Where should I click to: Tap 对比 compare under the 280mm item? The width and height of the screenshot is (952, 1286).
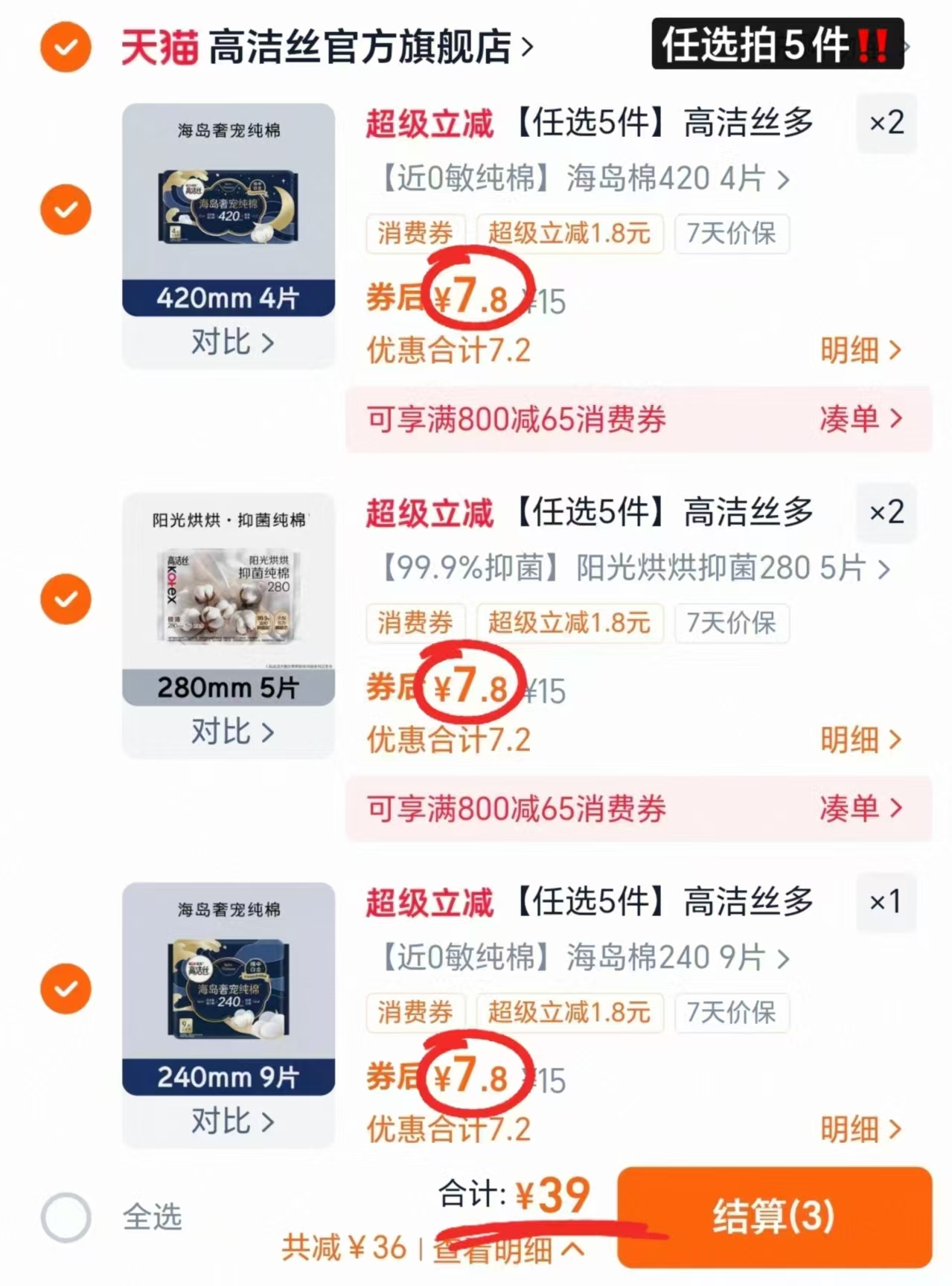(x=229, y=732)
